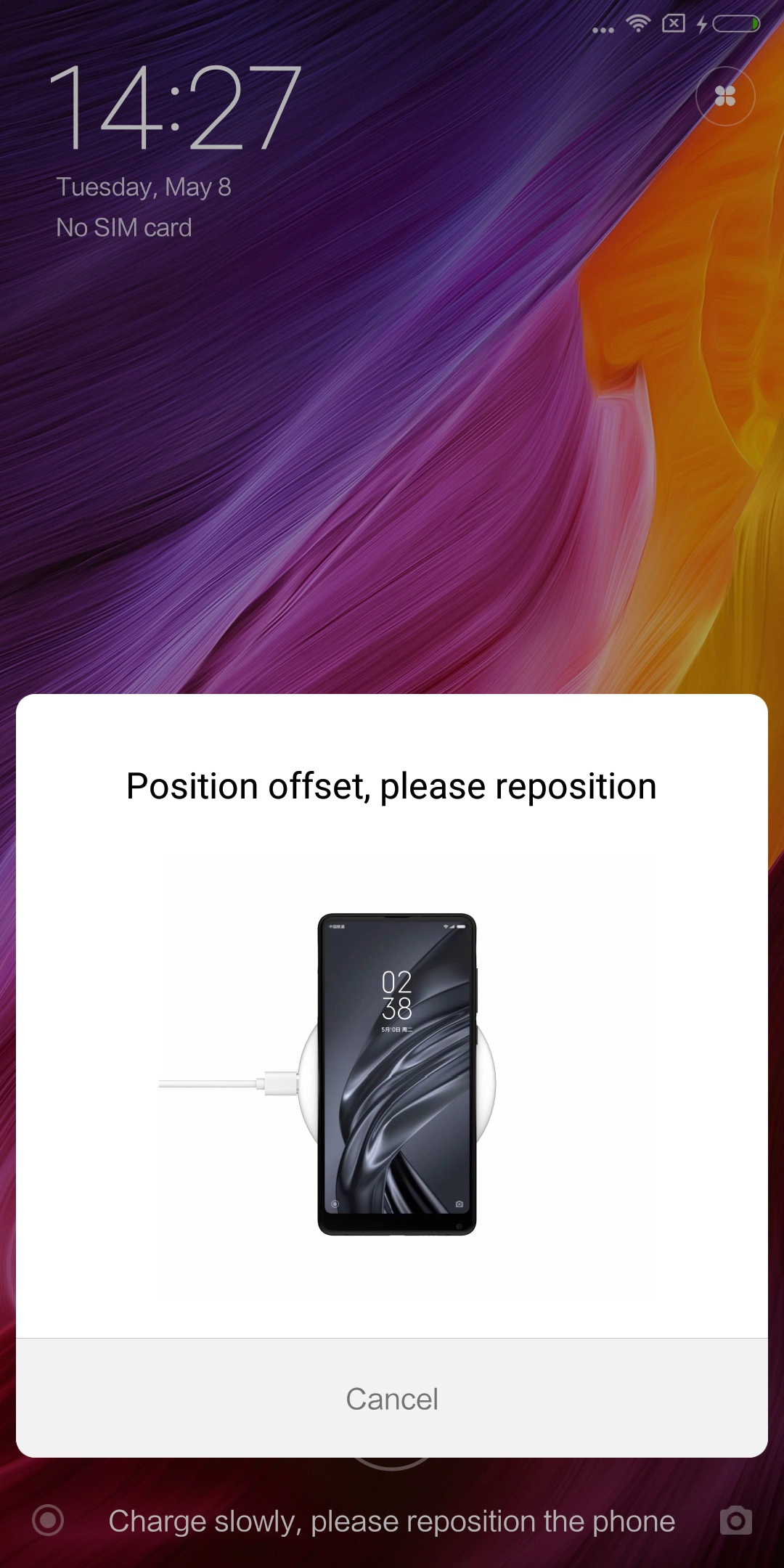The width and height of the screenshot is (784, 1568).
Task: Cancel the reposition dialog
Action: click(x=392, y=1398)
